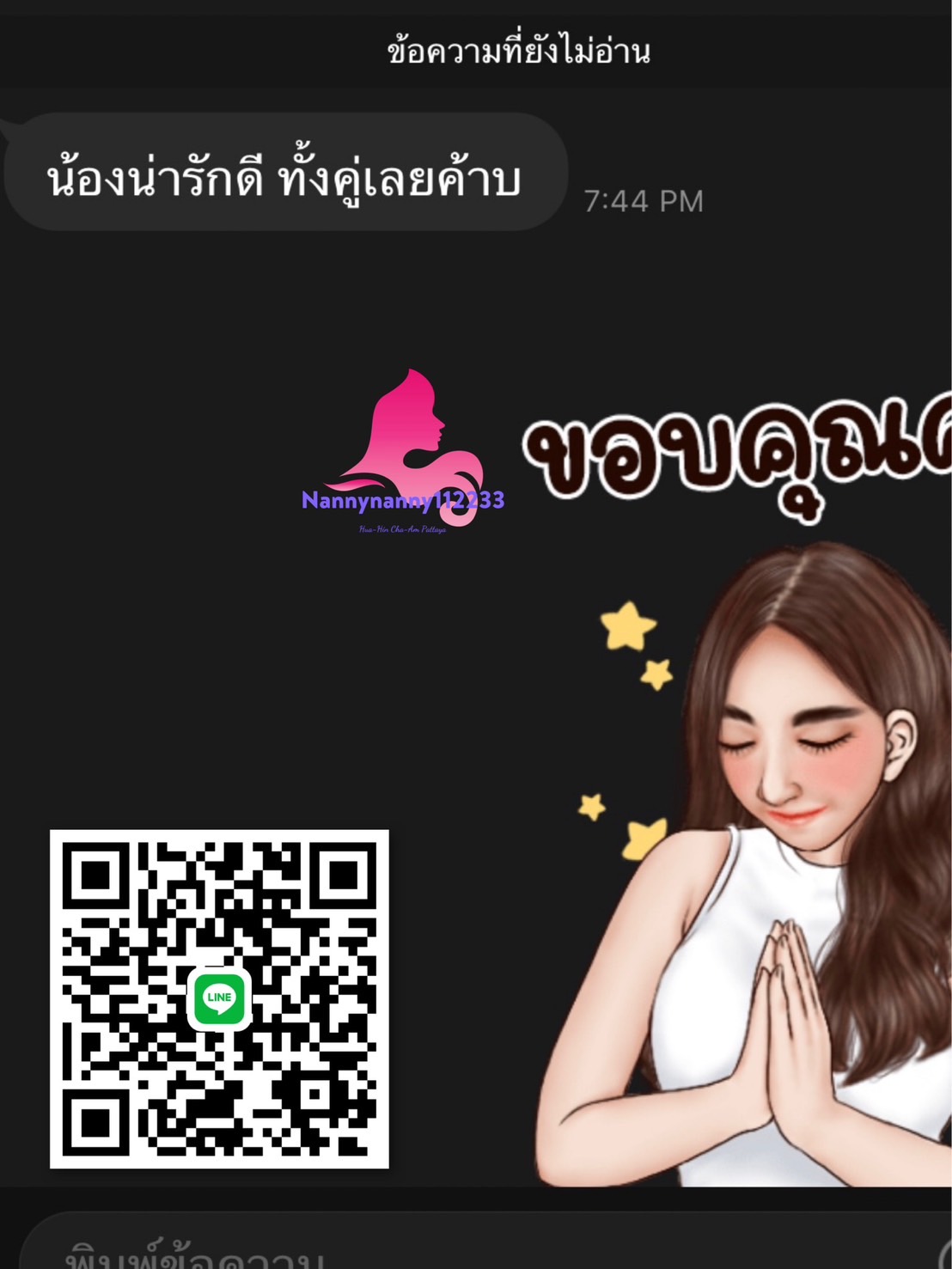Open the received message bubble
The height and width of the screenshot is (1269, 952).
tap(288, 174)
